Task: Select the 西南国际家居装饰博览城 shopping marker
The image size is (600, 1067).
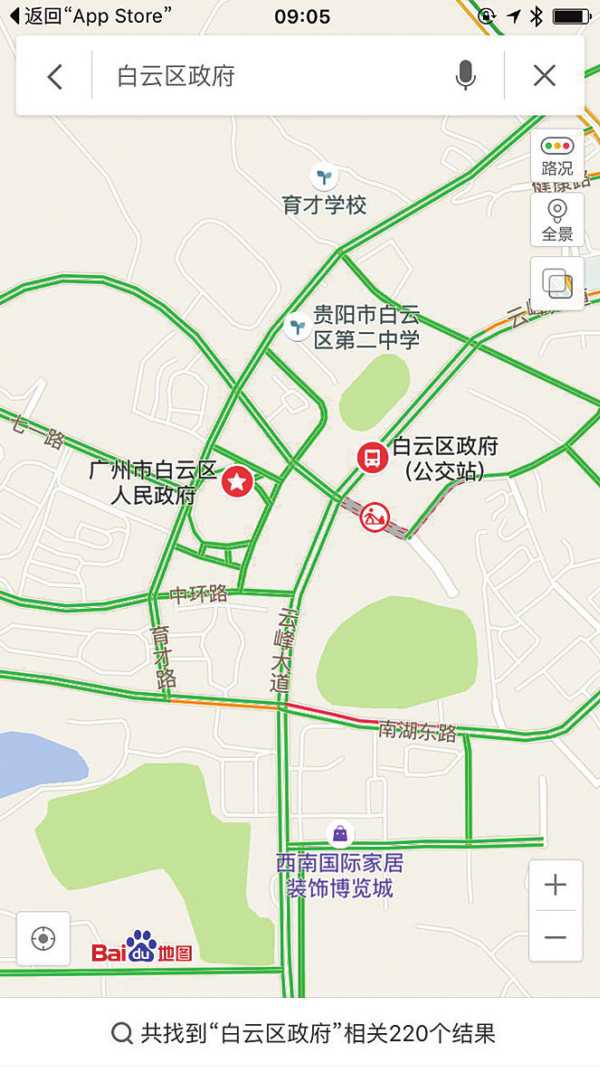Action: point(340,833)
